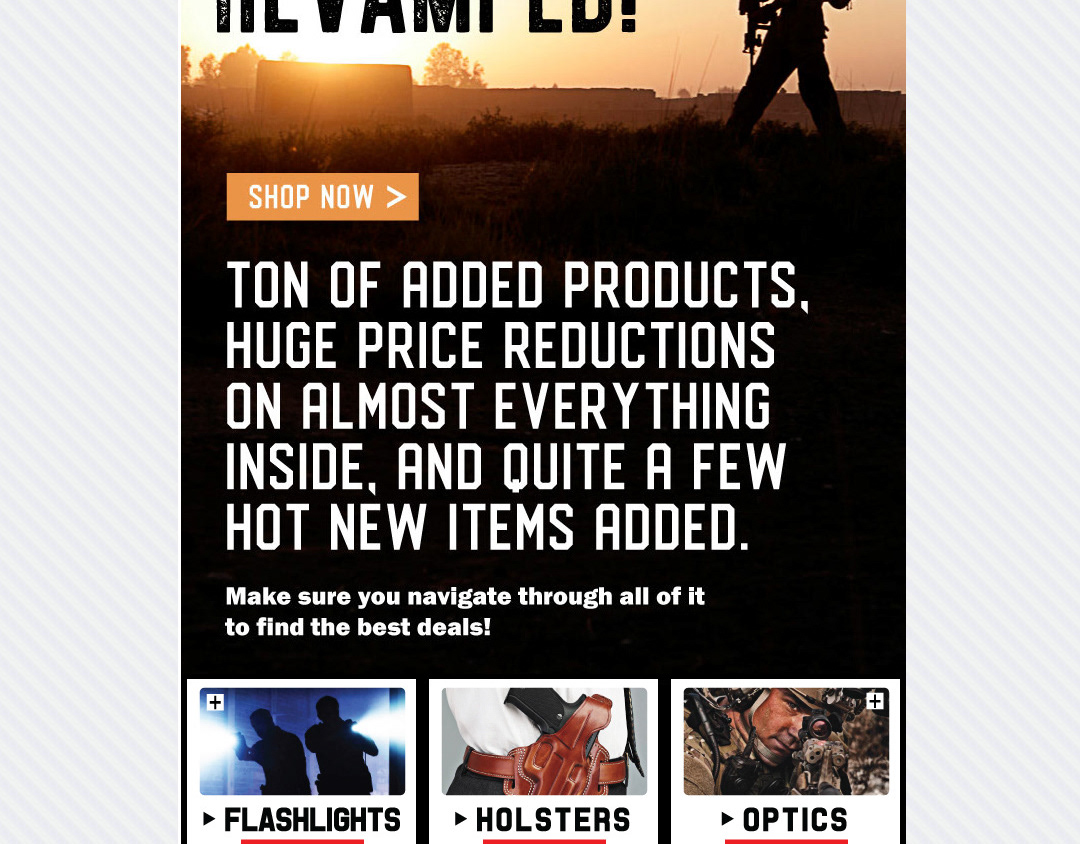The width and height of the screenshot is (1080, 844).
Task: Tap the Shop Now button
Action: (x=322, y=197)
